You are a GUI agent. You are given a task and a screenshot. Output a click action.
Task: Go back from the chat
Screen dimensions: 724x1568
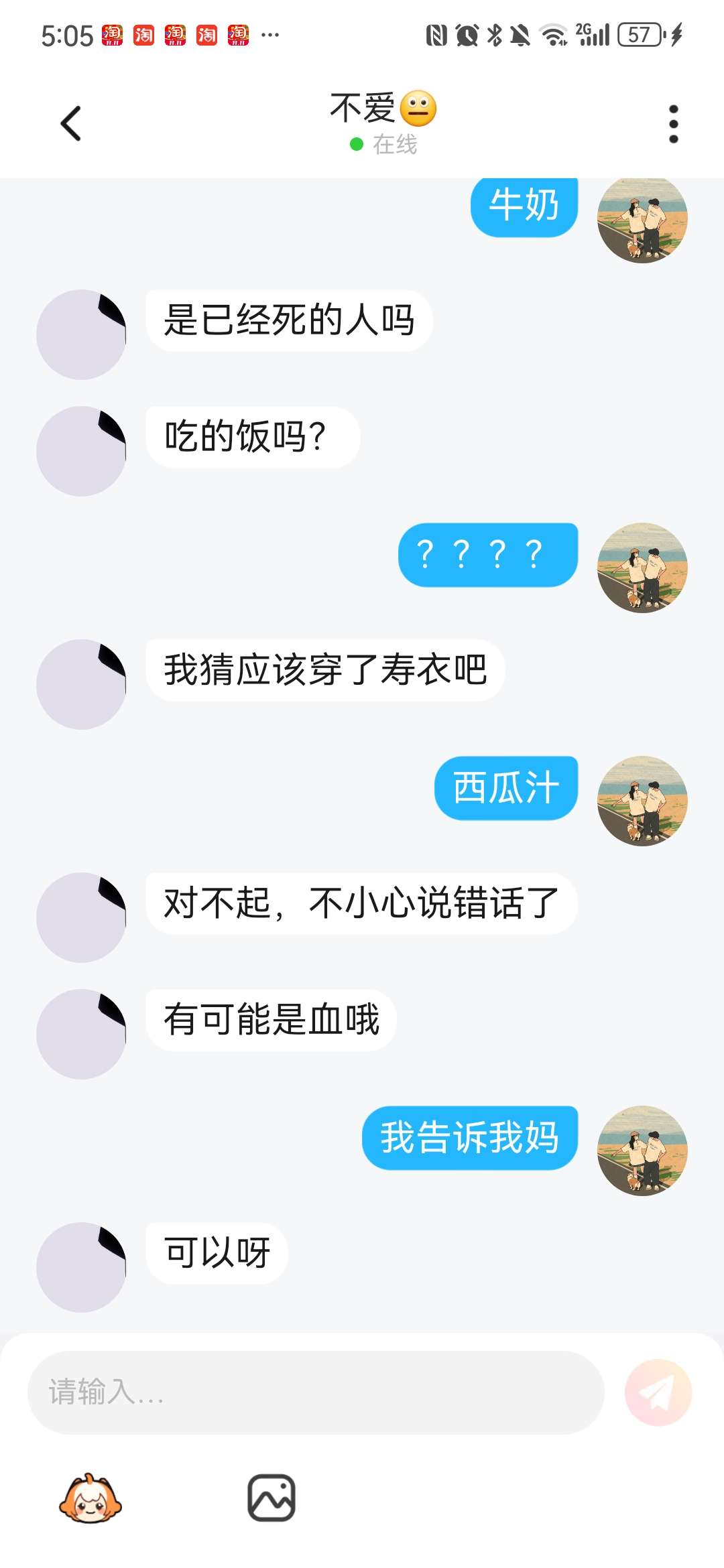[71, 124]
